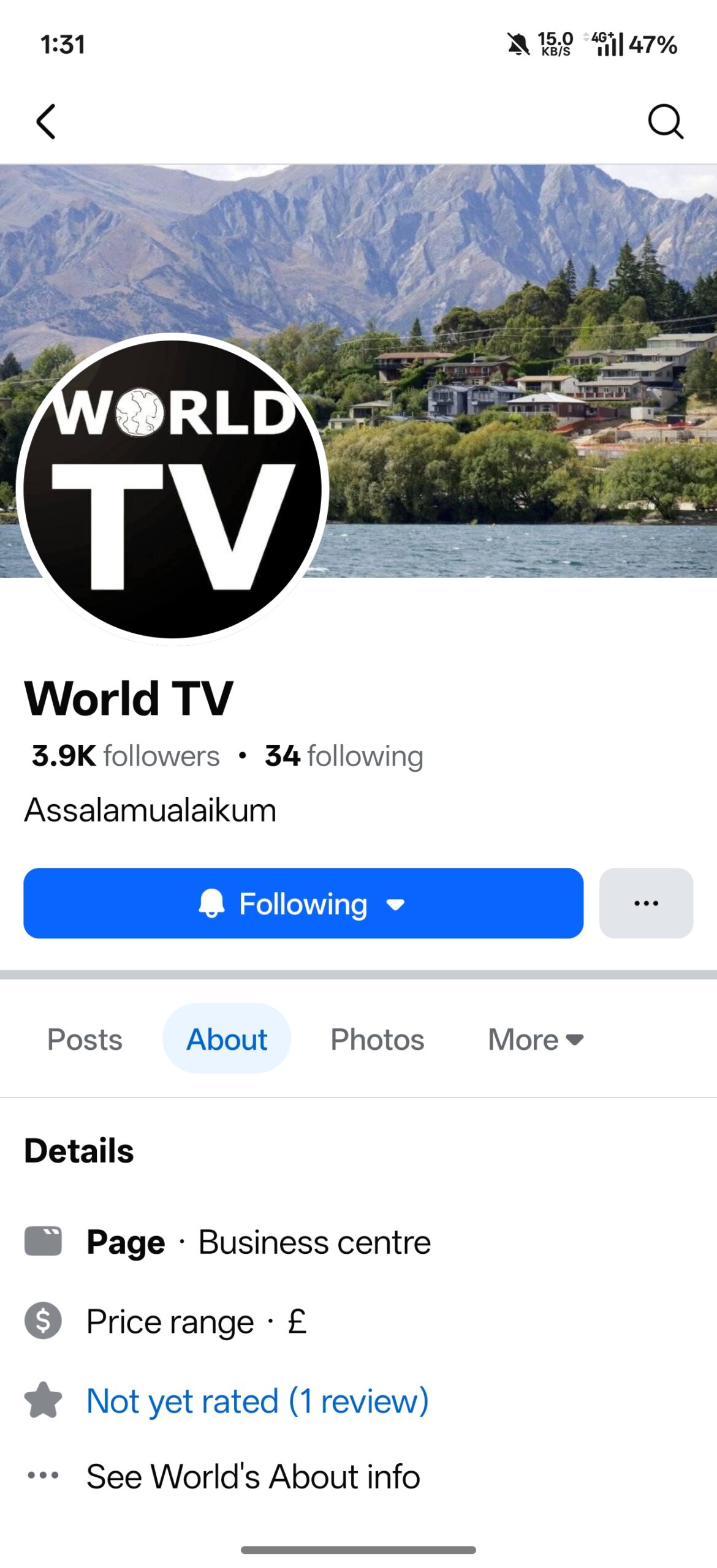Open the Not yet rated review link
717x1568 pixels.
point(257,1400)
